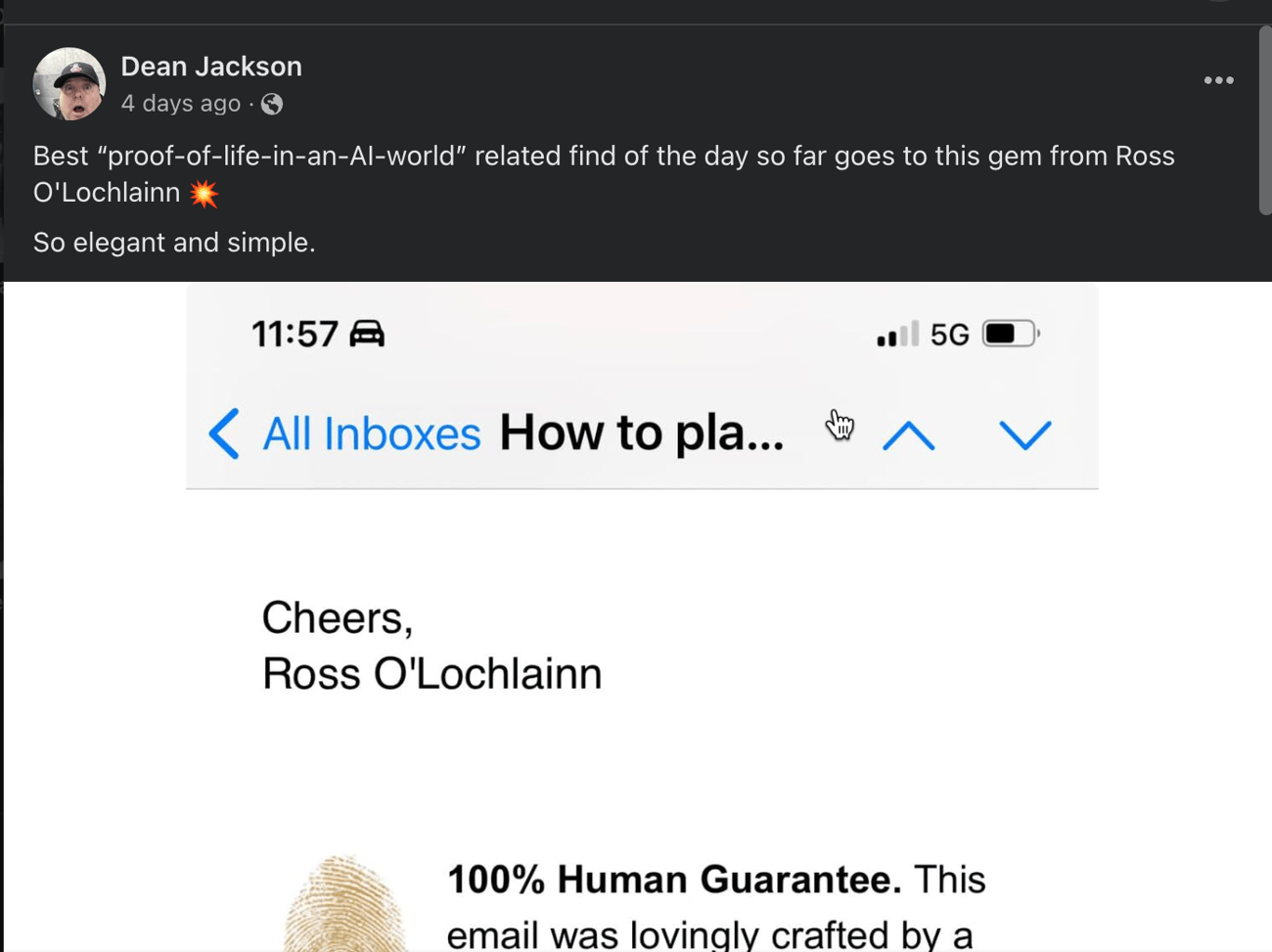Open Dean Jackson's profile picture
Screen dimensions: 1272x952
69,84
